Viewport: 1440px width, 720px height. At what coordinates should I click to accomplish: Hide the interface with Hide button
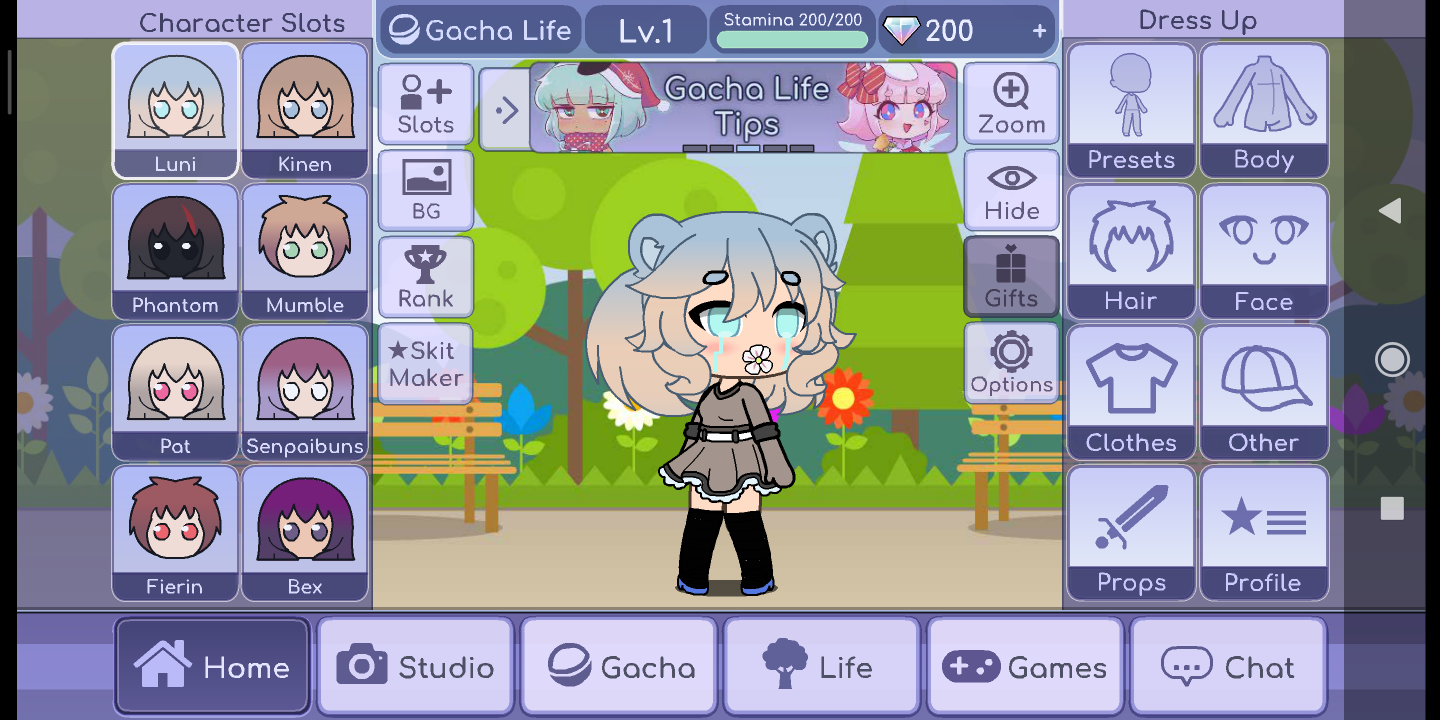[x=1011, y=190]
